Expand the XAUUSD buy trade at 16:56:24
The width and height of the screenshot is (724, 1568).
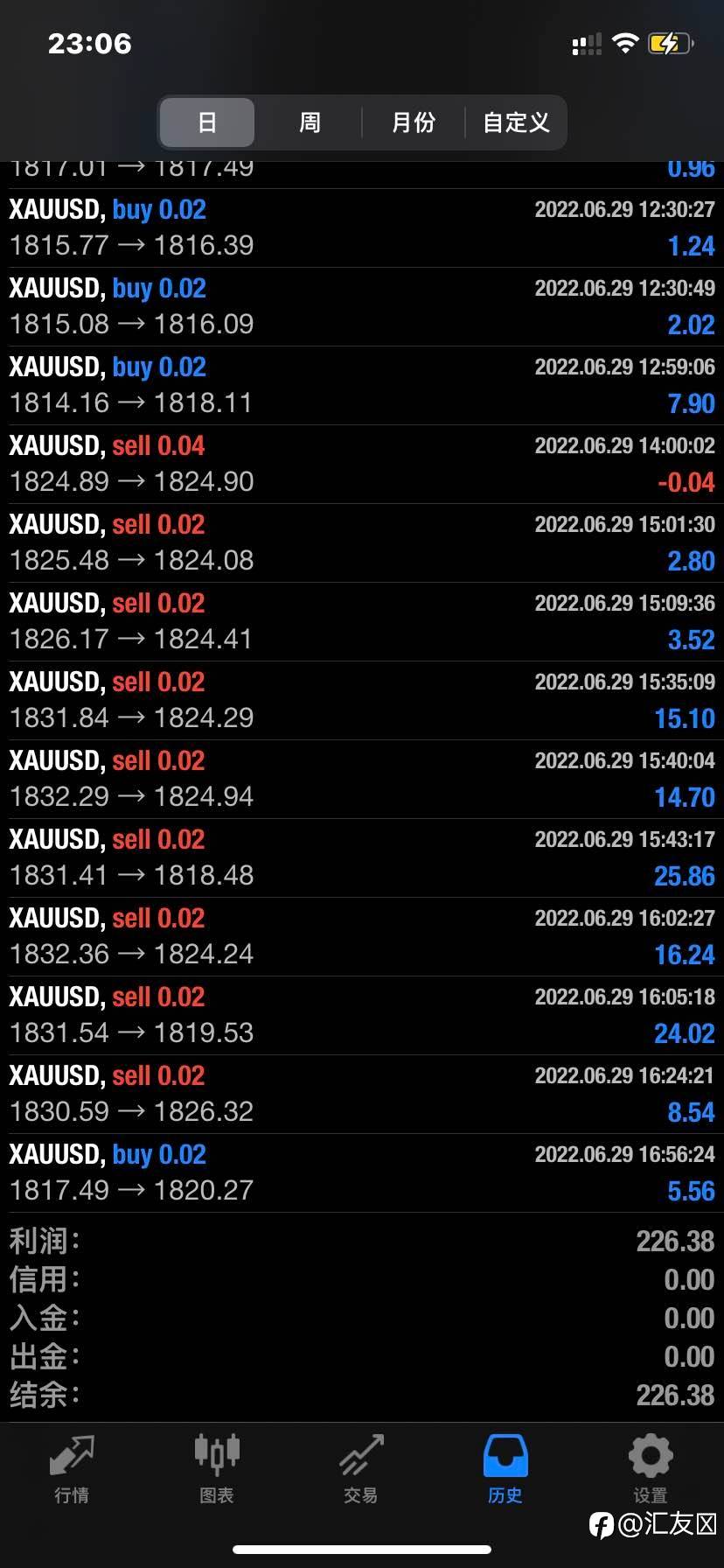(x=362, y=1173)
